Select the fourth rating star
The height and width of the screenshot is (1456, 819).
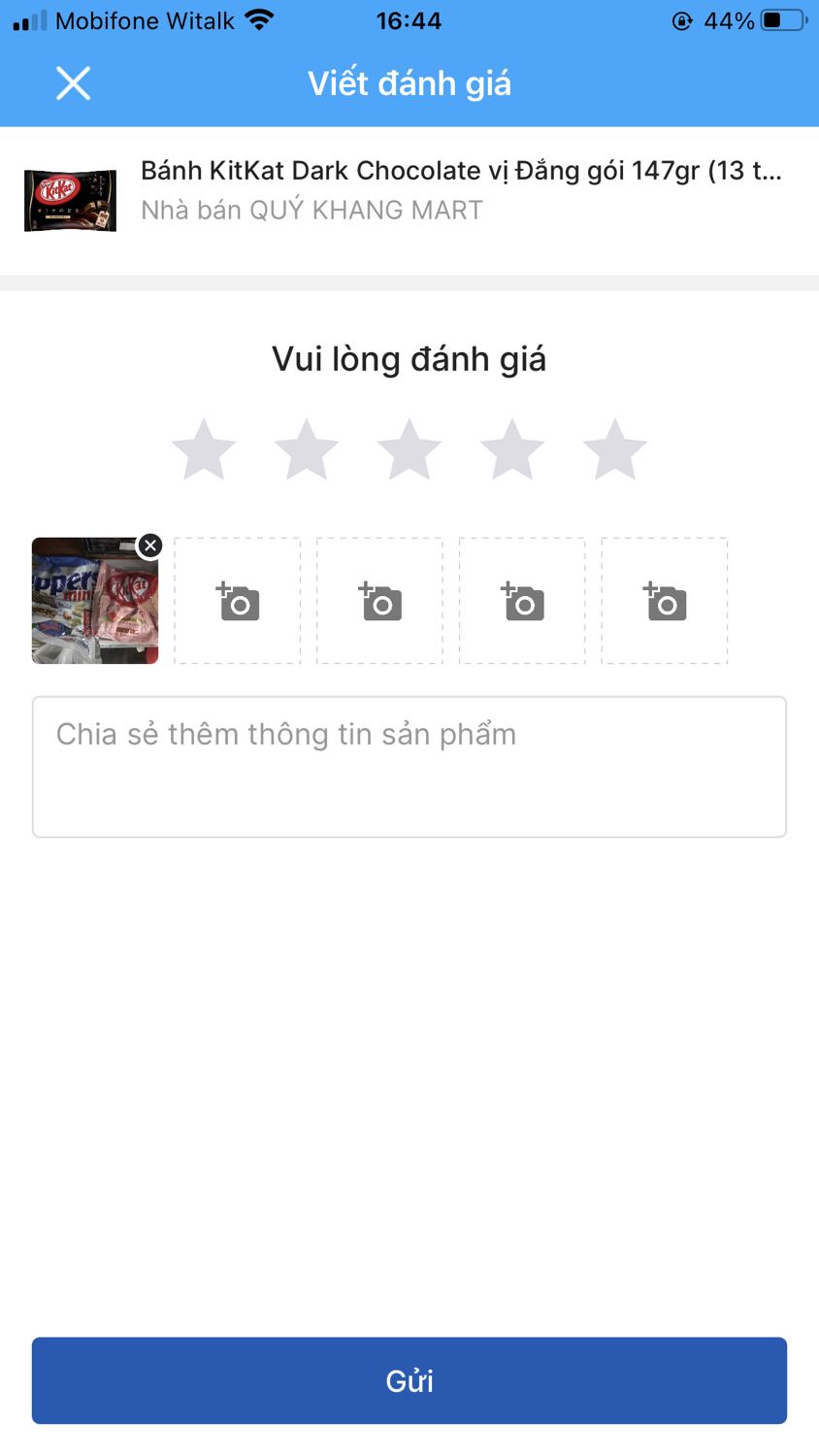pyautogui.click(x=512, y=447)
